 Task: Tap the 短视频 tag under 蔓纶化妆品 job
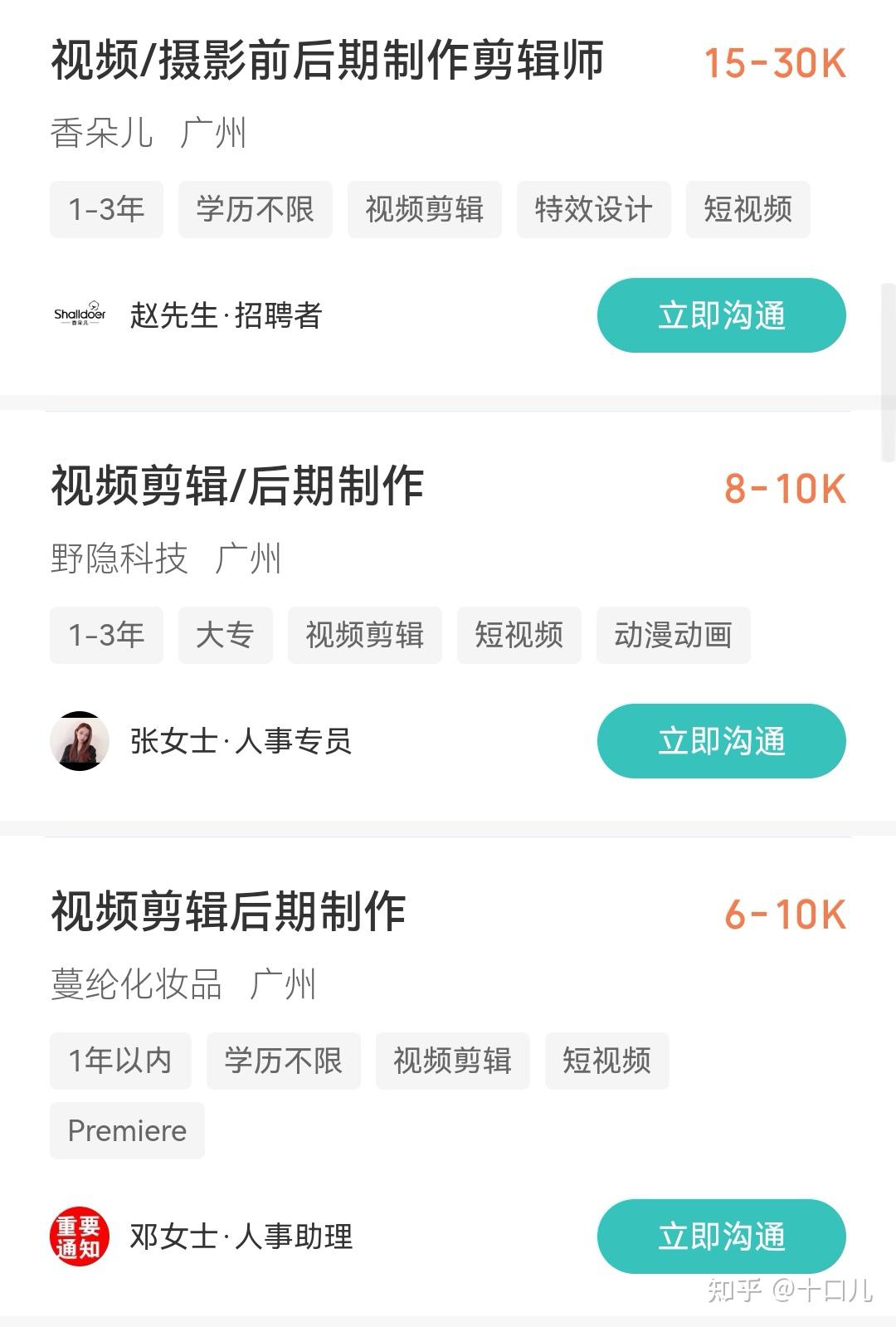tap(606, 1061)
